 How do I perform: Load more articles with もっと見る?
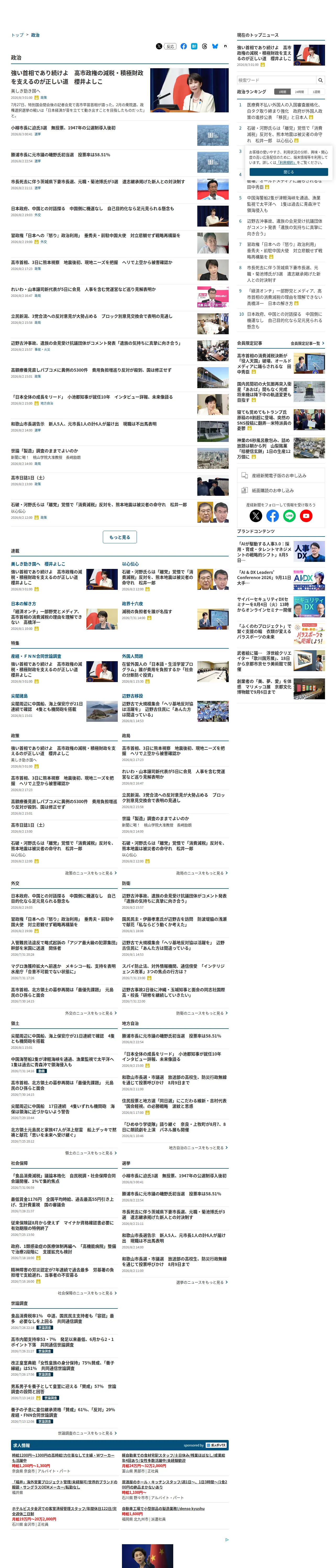click(x=120, y=537)
